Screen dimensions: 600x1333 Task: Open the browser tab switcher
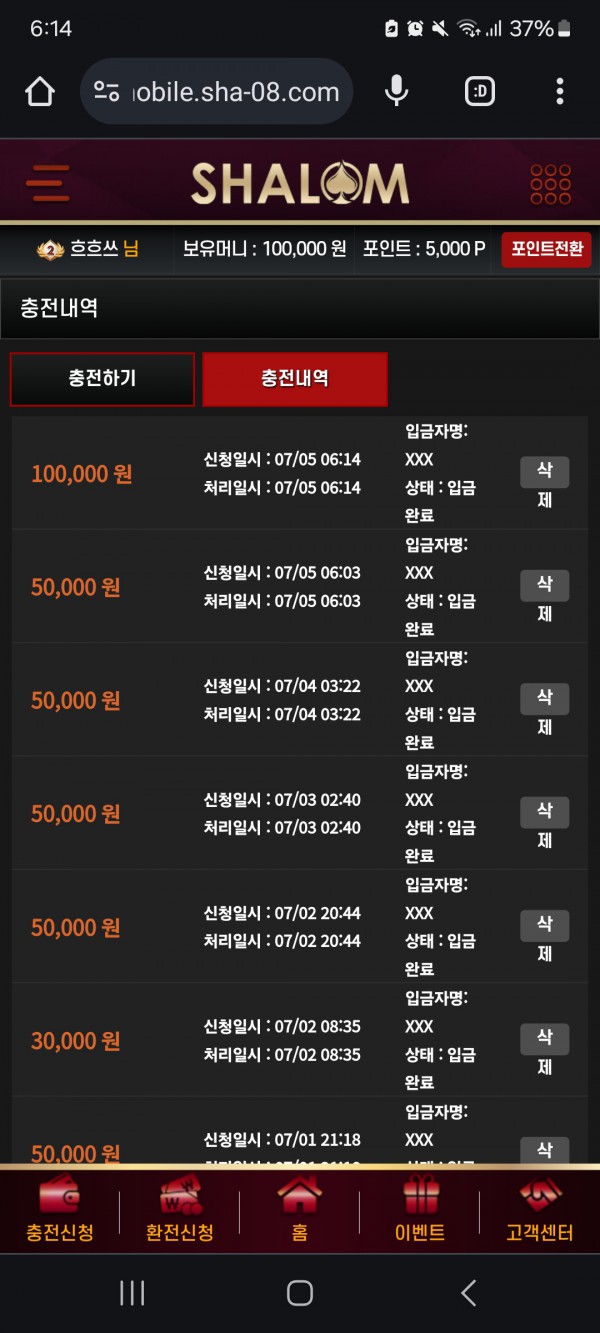click(480, 92)
